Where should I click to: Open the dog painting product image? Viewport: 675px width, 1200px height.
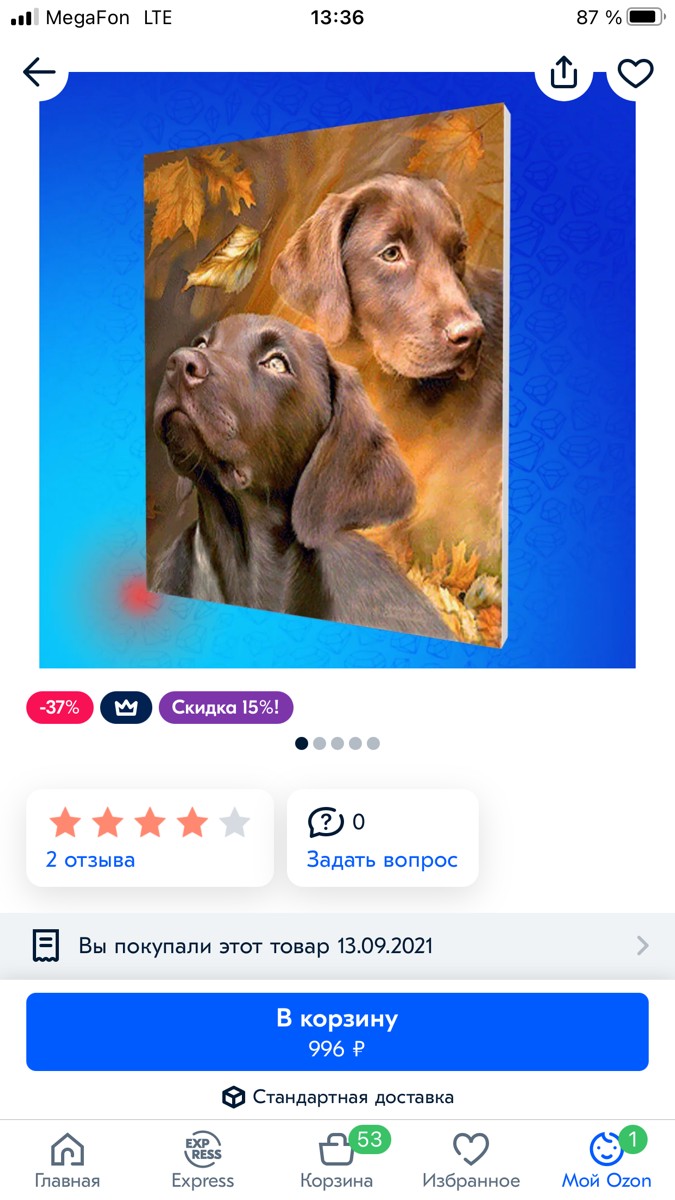point(337,370)
